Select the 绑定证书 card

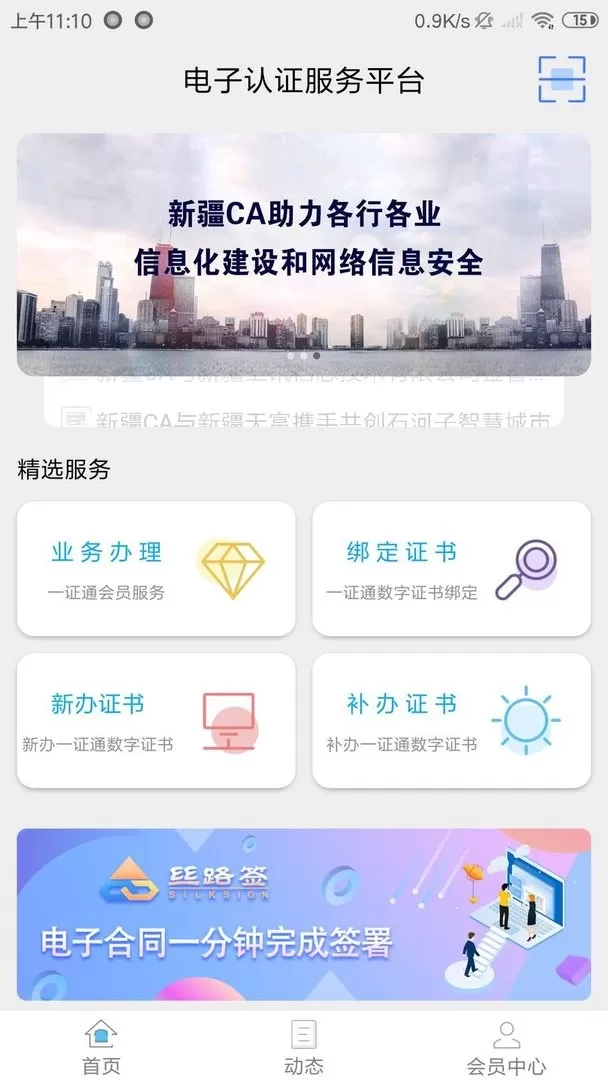click(x=452, y=568)
